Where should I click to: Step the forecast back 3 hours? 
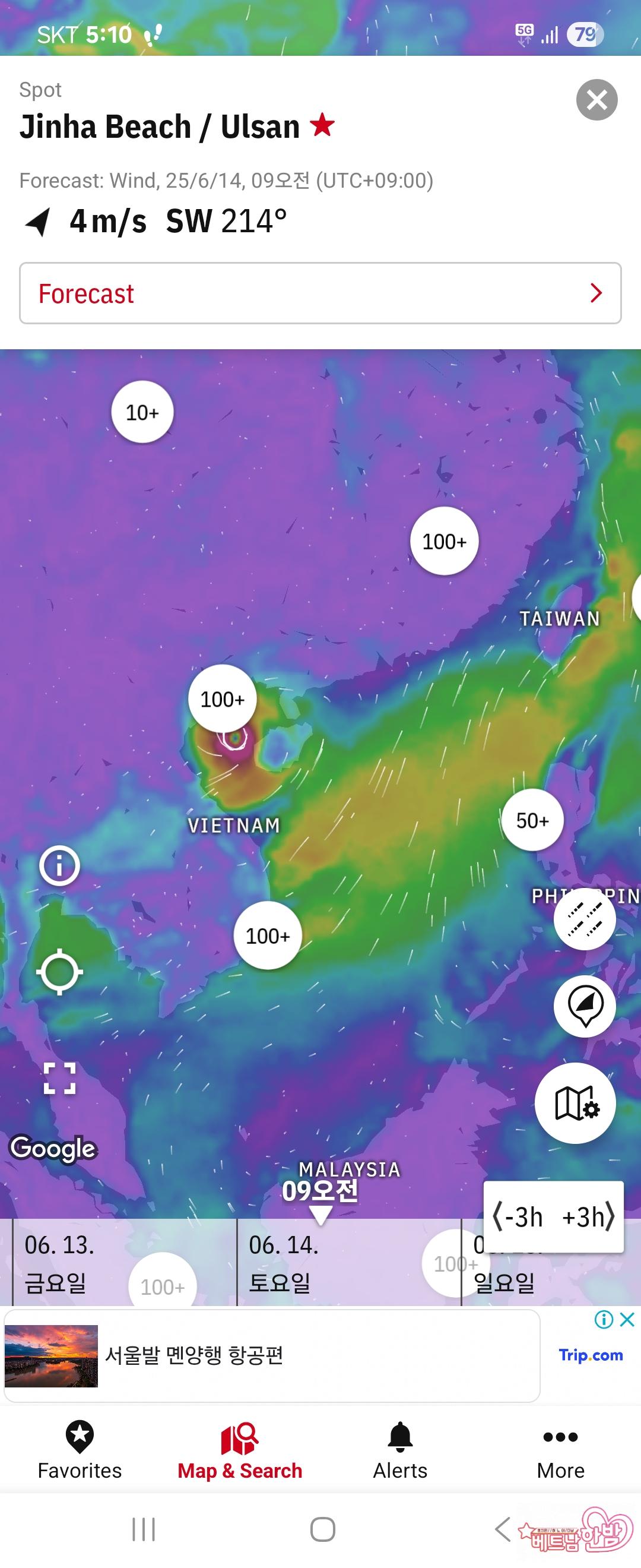518,1218
